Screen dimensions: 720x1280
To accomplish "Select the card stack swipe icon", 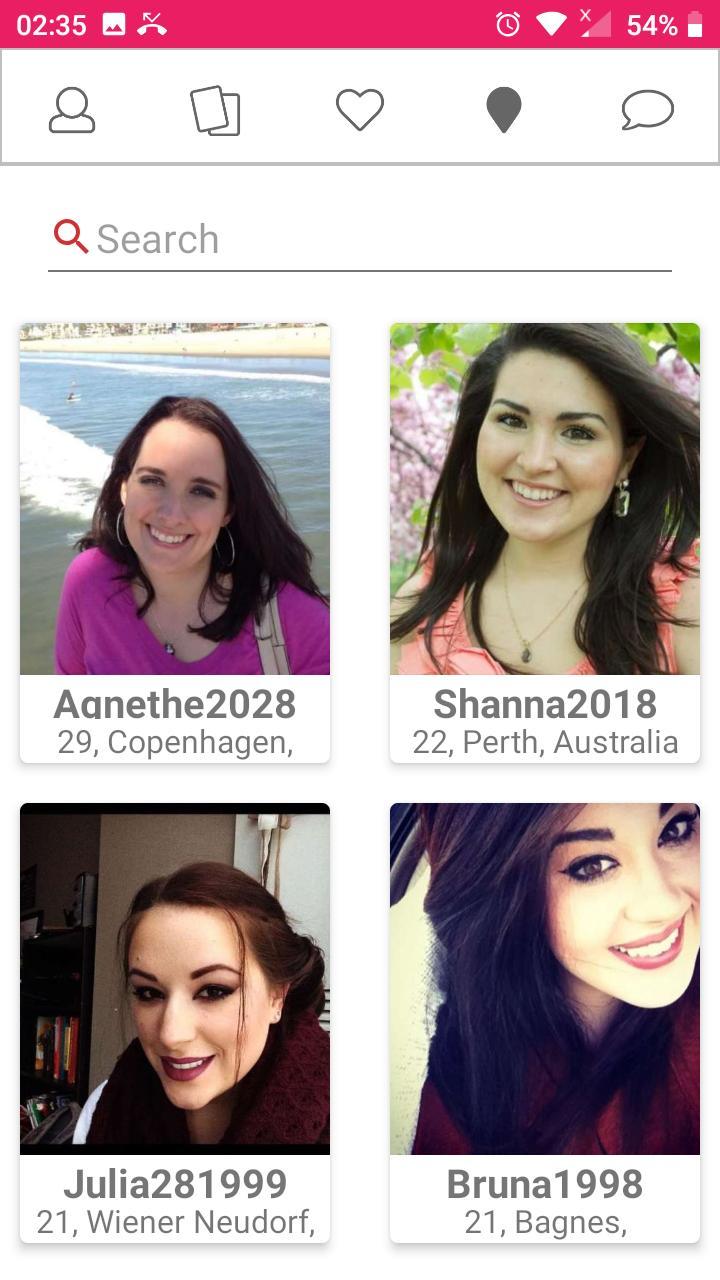I will (x=215, y=108).
